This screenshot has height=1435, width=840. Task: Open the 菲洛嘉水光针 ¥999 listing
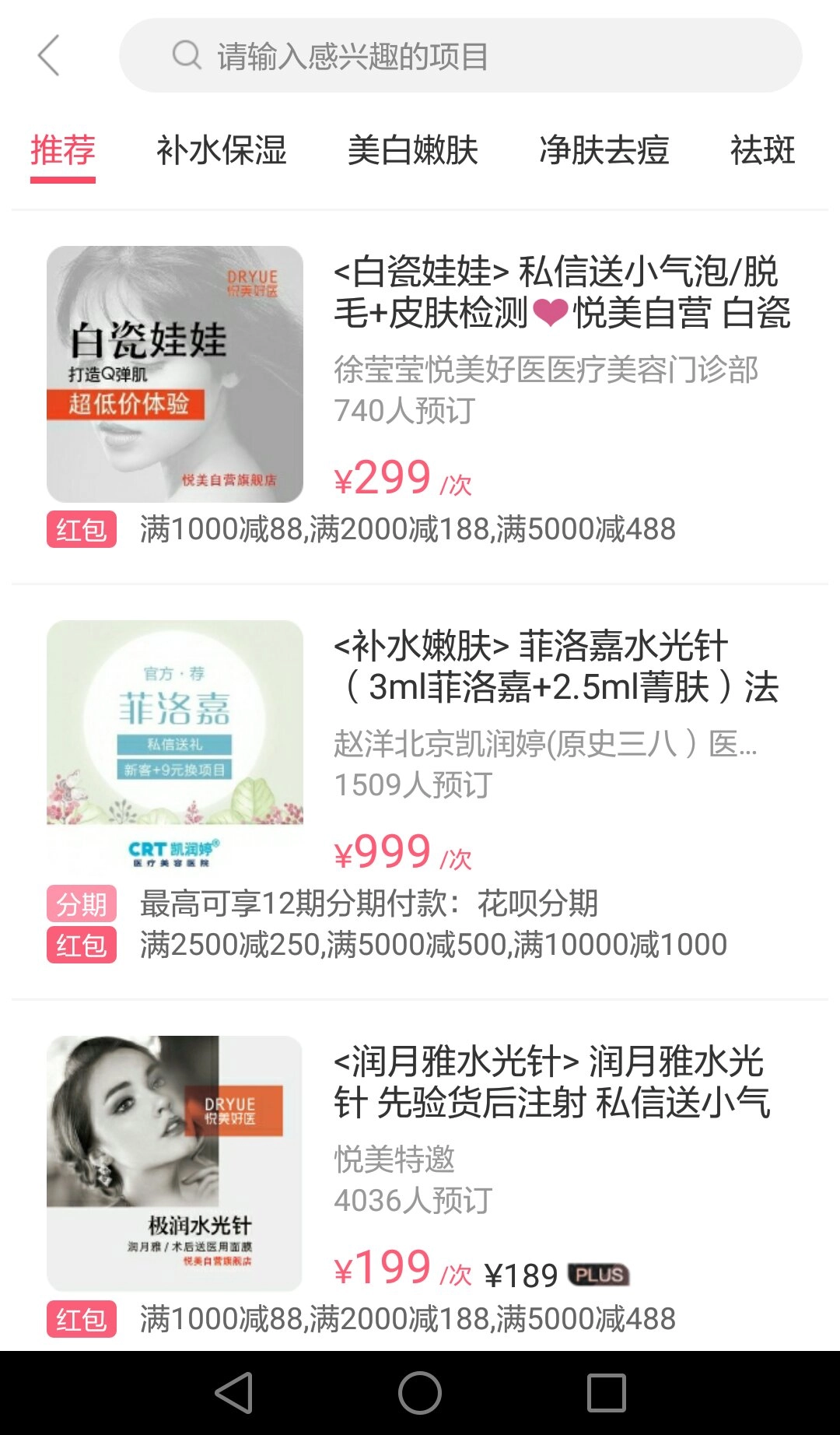[x=420, y=749]
